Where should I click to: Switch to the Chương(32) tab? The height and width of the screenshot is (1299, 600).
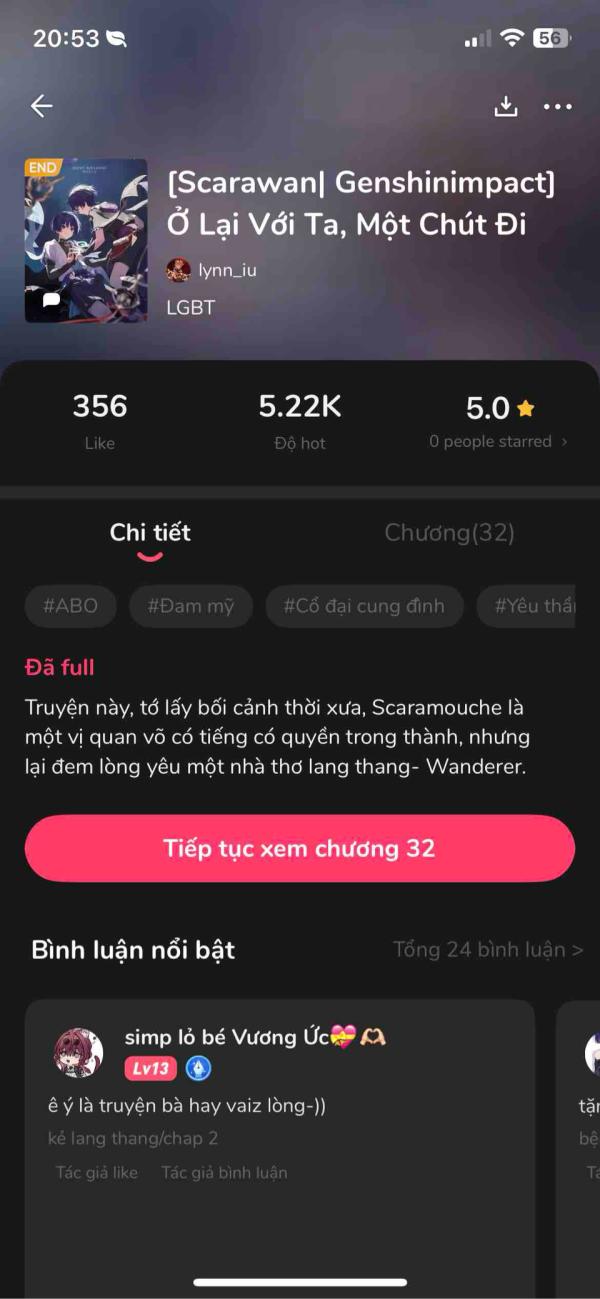449,533
